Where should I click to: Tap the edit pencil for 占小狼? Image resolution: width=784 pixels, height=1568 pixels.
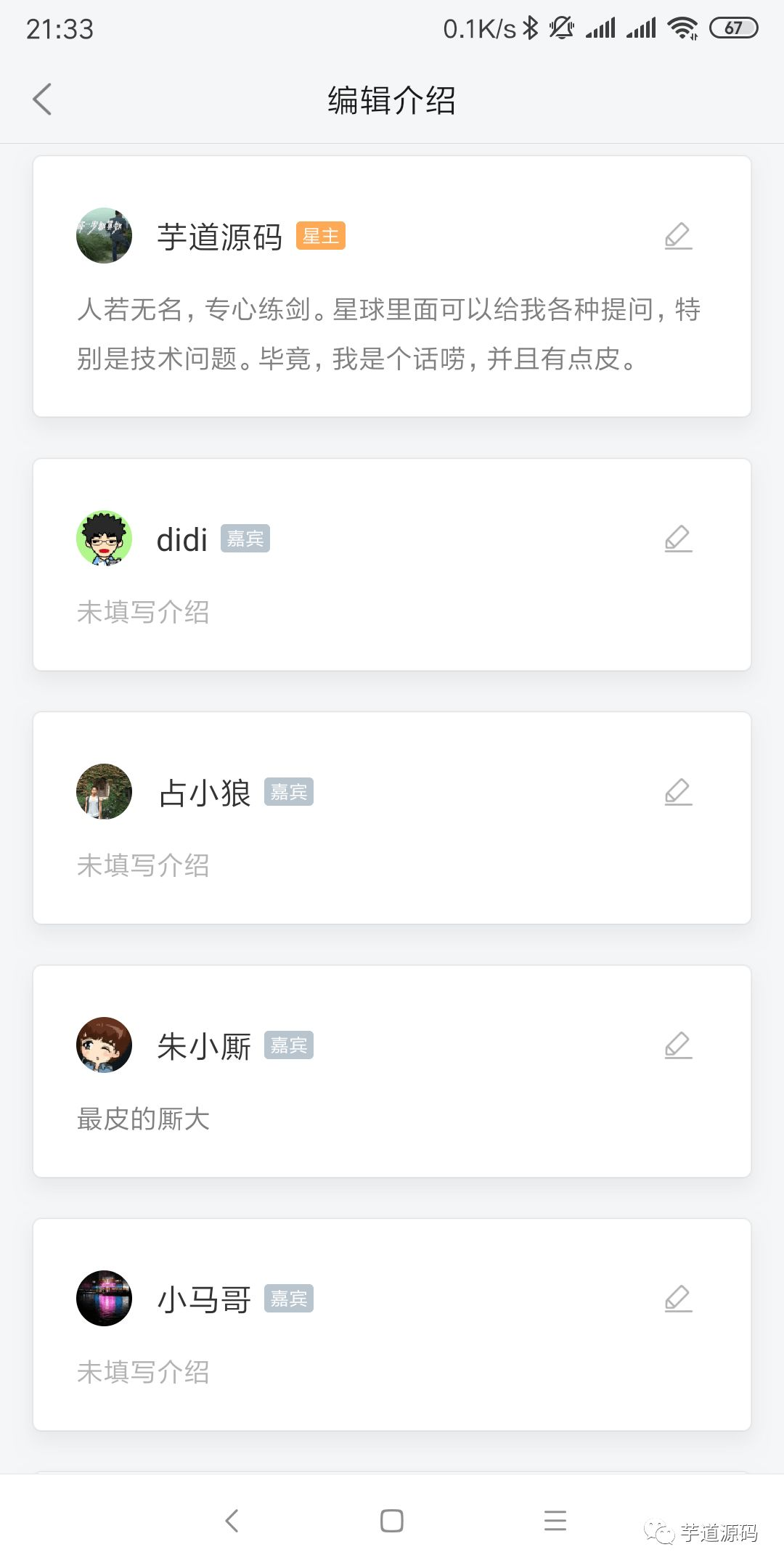(x=678, y=792)
